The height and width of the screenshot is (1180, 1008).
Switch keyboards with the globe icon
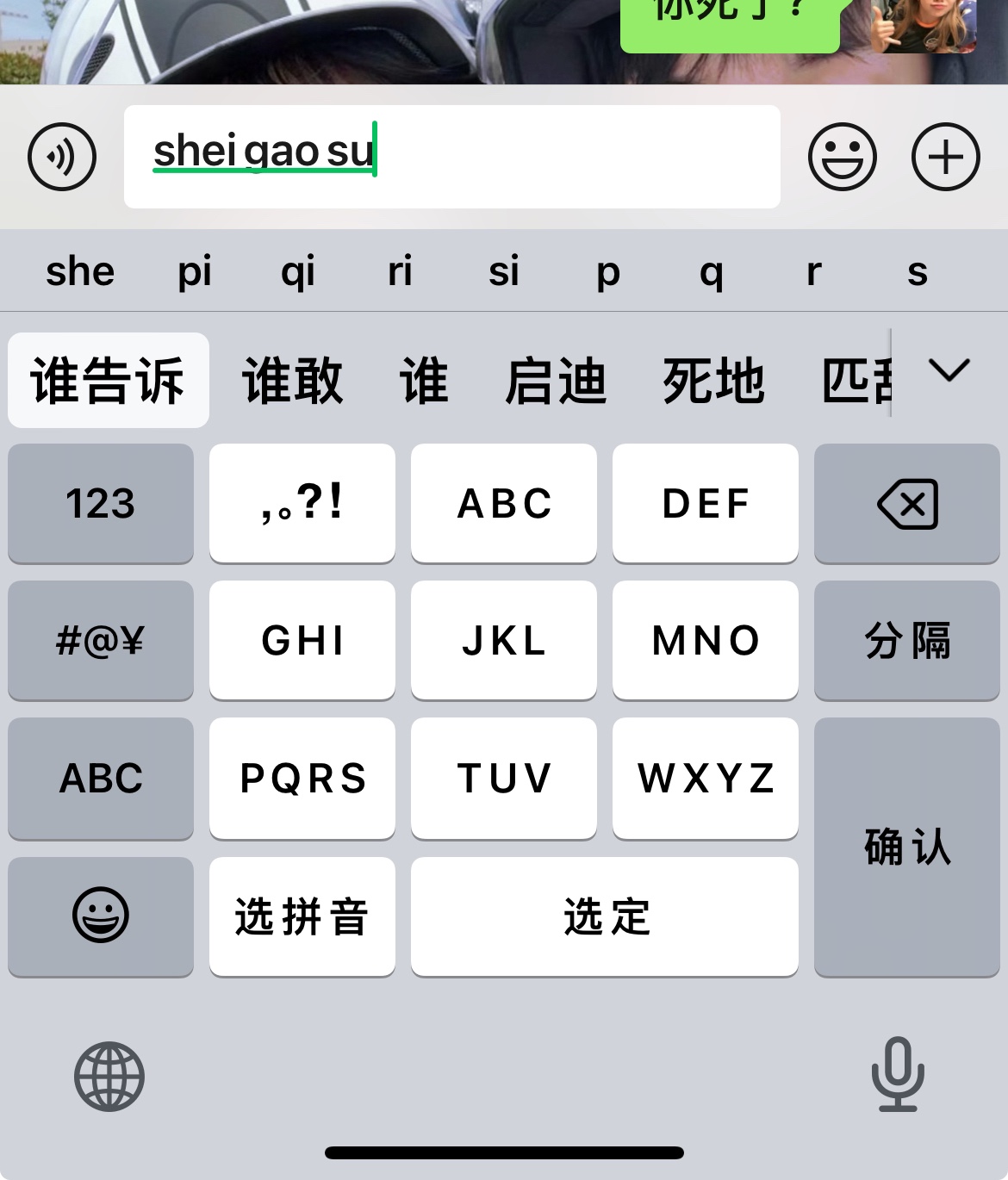click(109, 1076)
